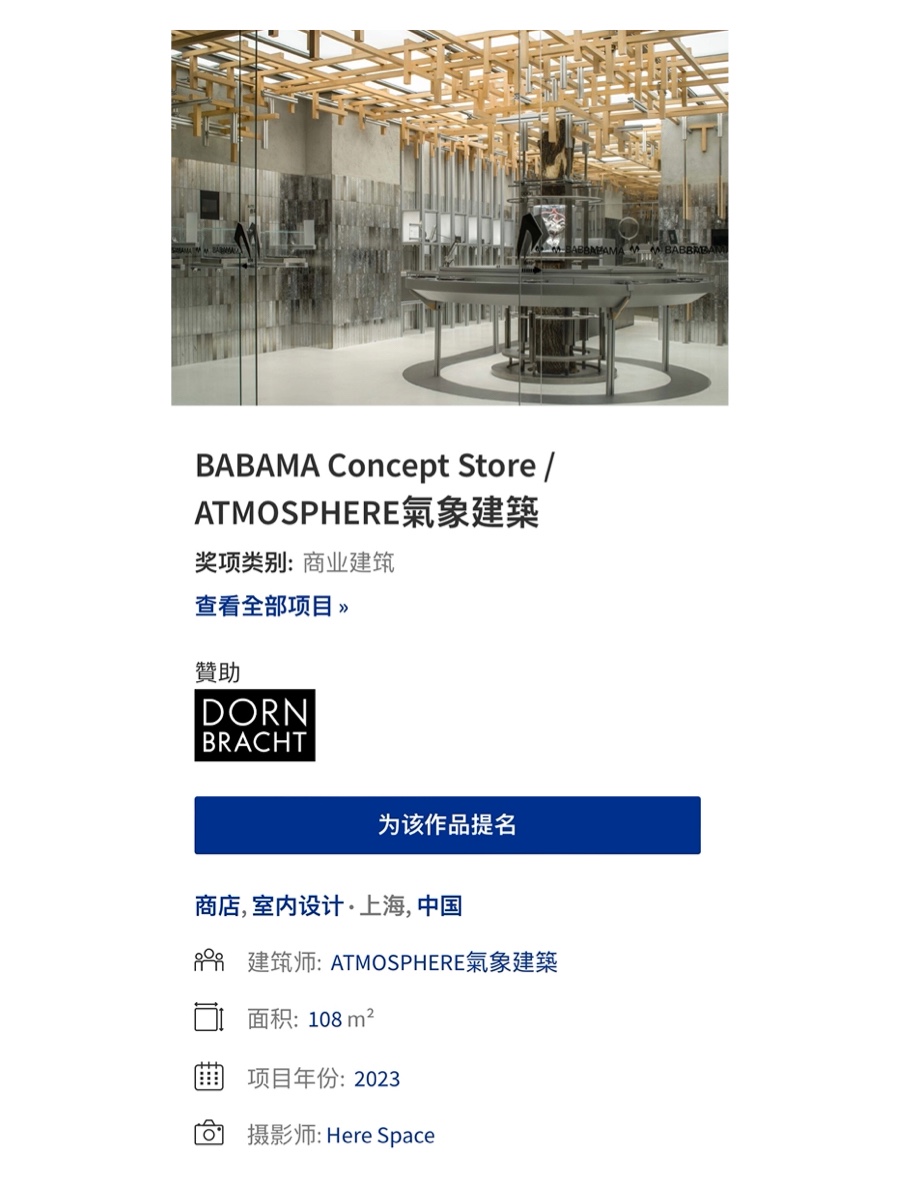Screen dimensions: 900x1200
Task: Open the 中国 country link
Action: [x=440, y=906]
